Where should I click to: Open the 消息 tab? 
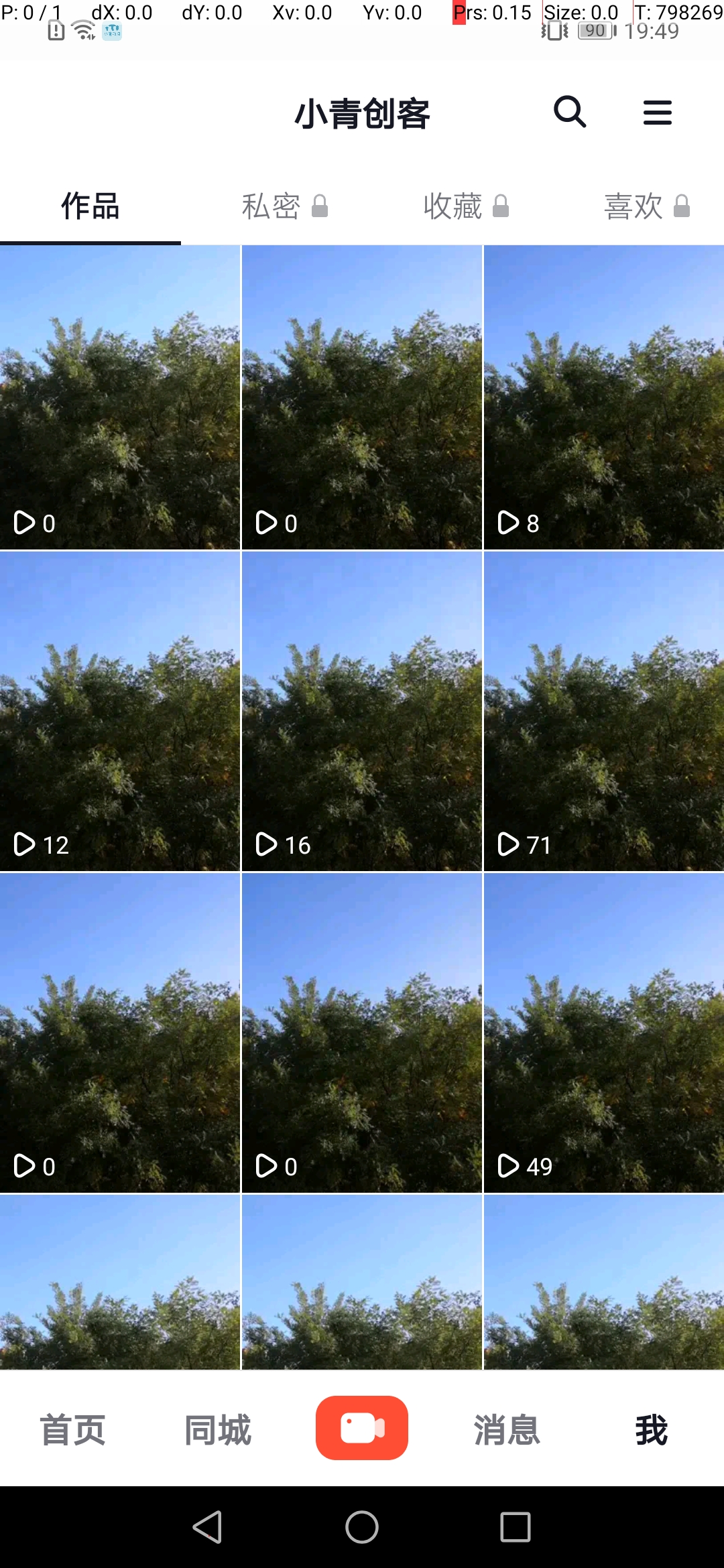click(x=507, y=1430)
